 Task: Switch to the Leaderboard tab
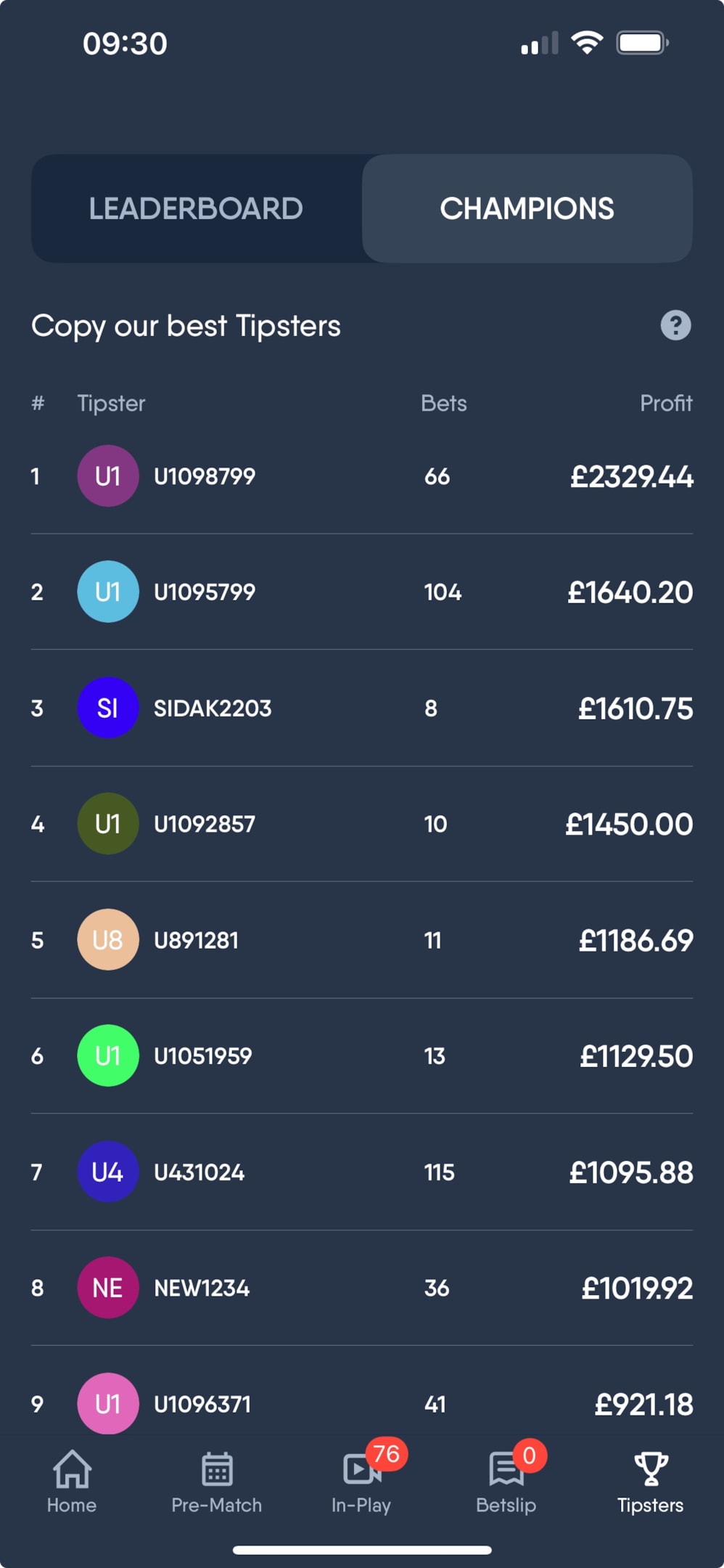point(196,208)
